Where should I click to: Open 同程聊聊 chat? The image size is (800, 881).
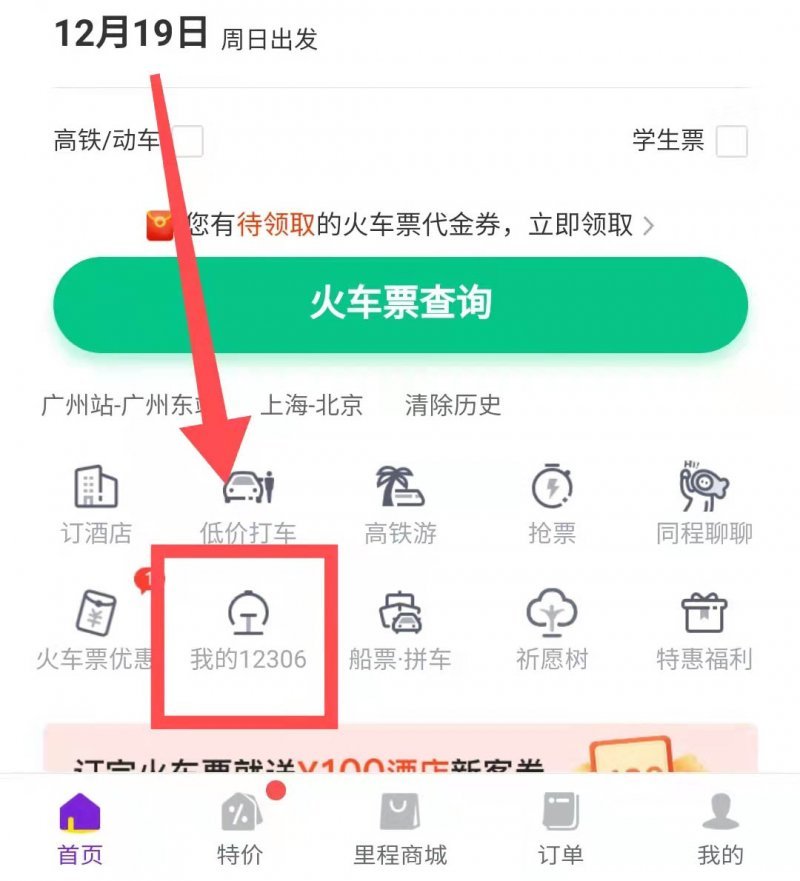click(x=704, y=505)
